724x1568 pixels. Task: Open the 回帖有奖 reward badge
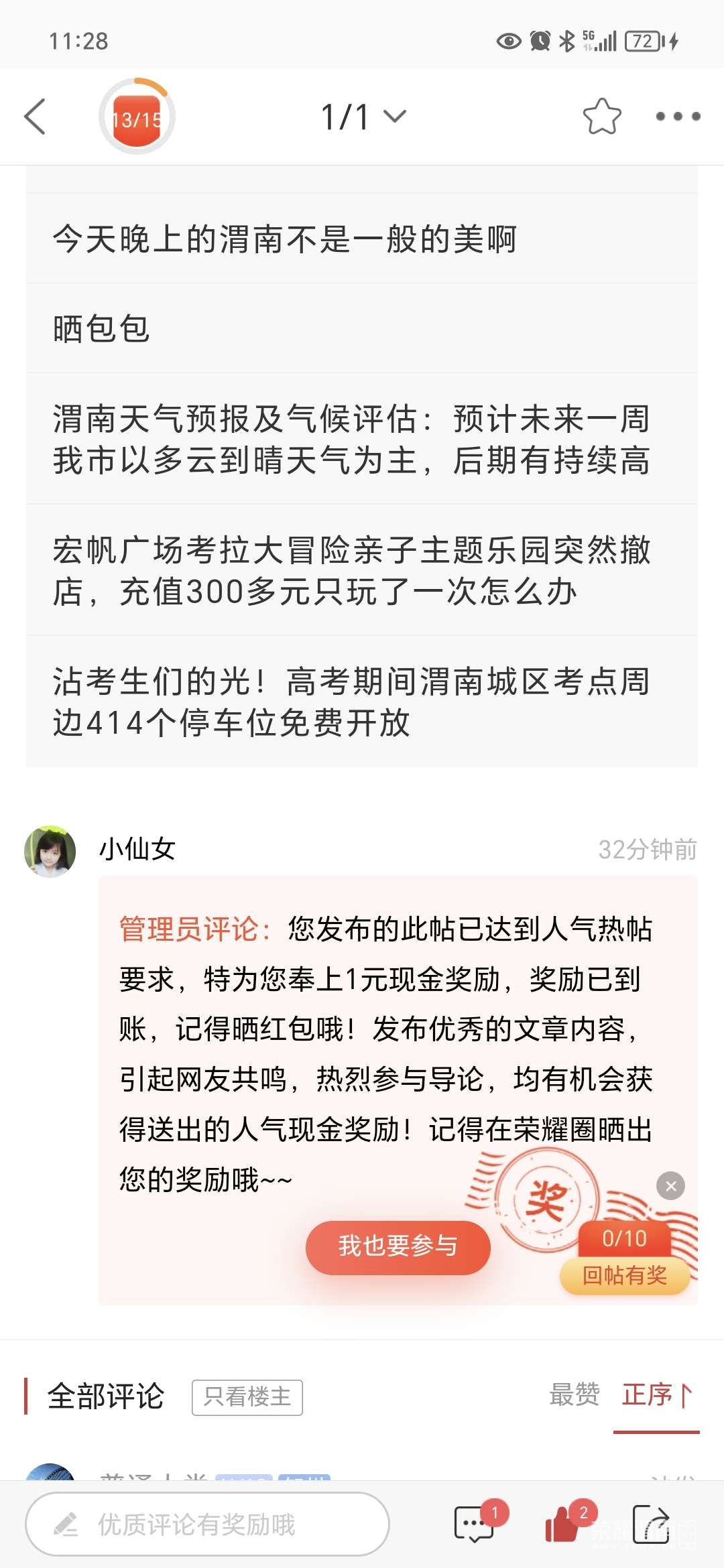(624, 1275)
